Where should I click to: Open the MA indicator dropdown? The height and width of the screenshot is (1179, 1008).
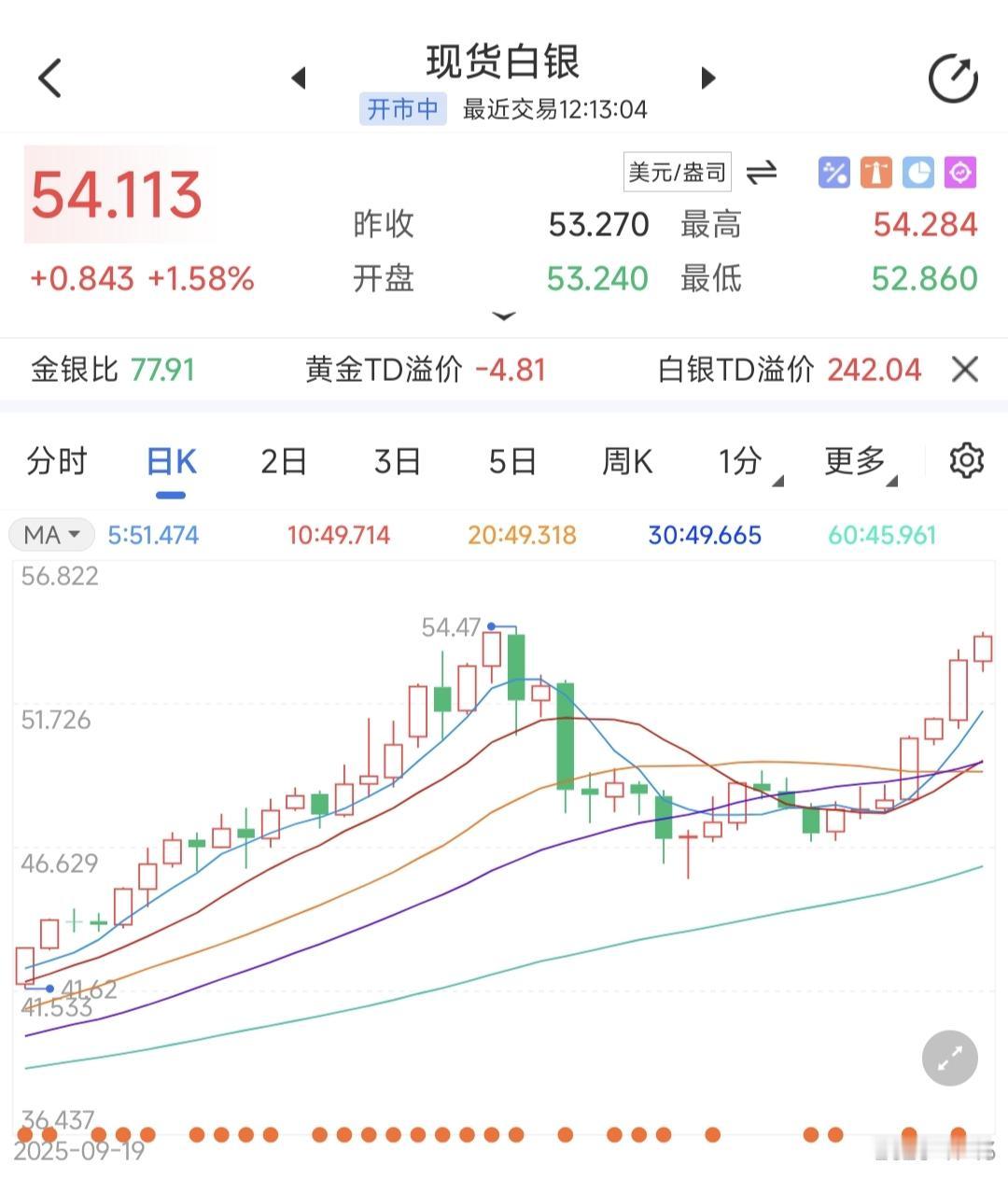52,535
